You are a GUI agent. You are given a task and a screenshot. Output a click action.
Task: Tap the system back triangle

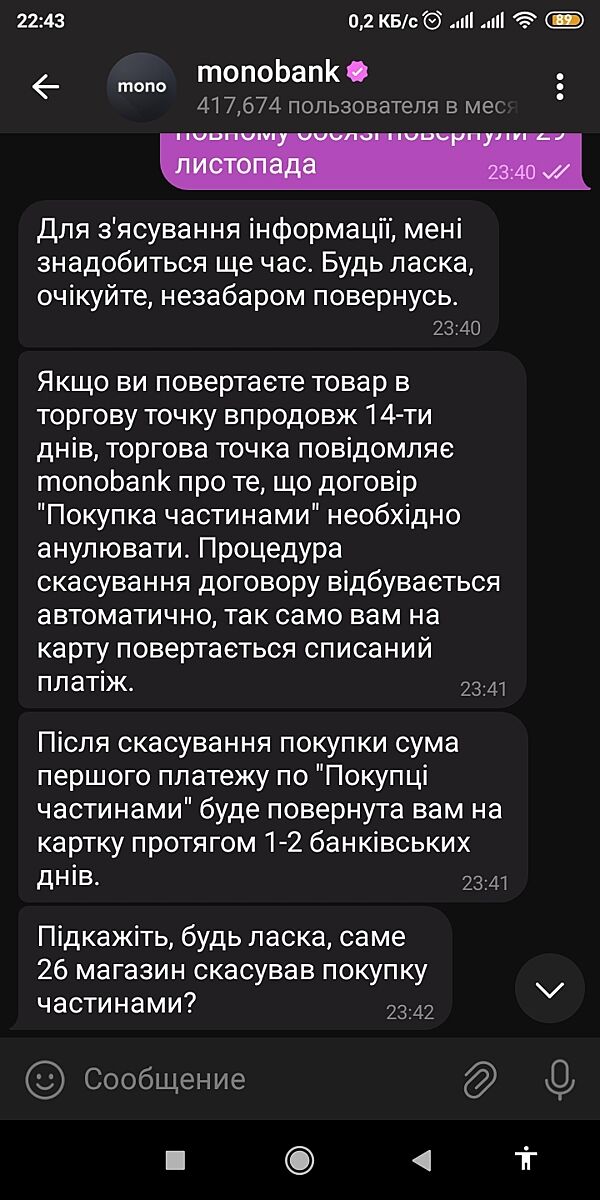[422, 1160]
